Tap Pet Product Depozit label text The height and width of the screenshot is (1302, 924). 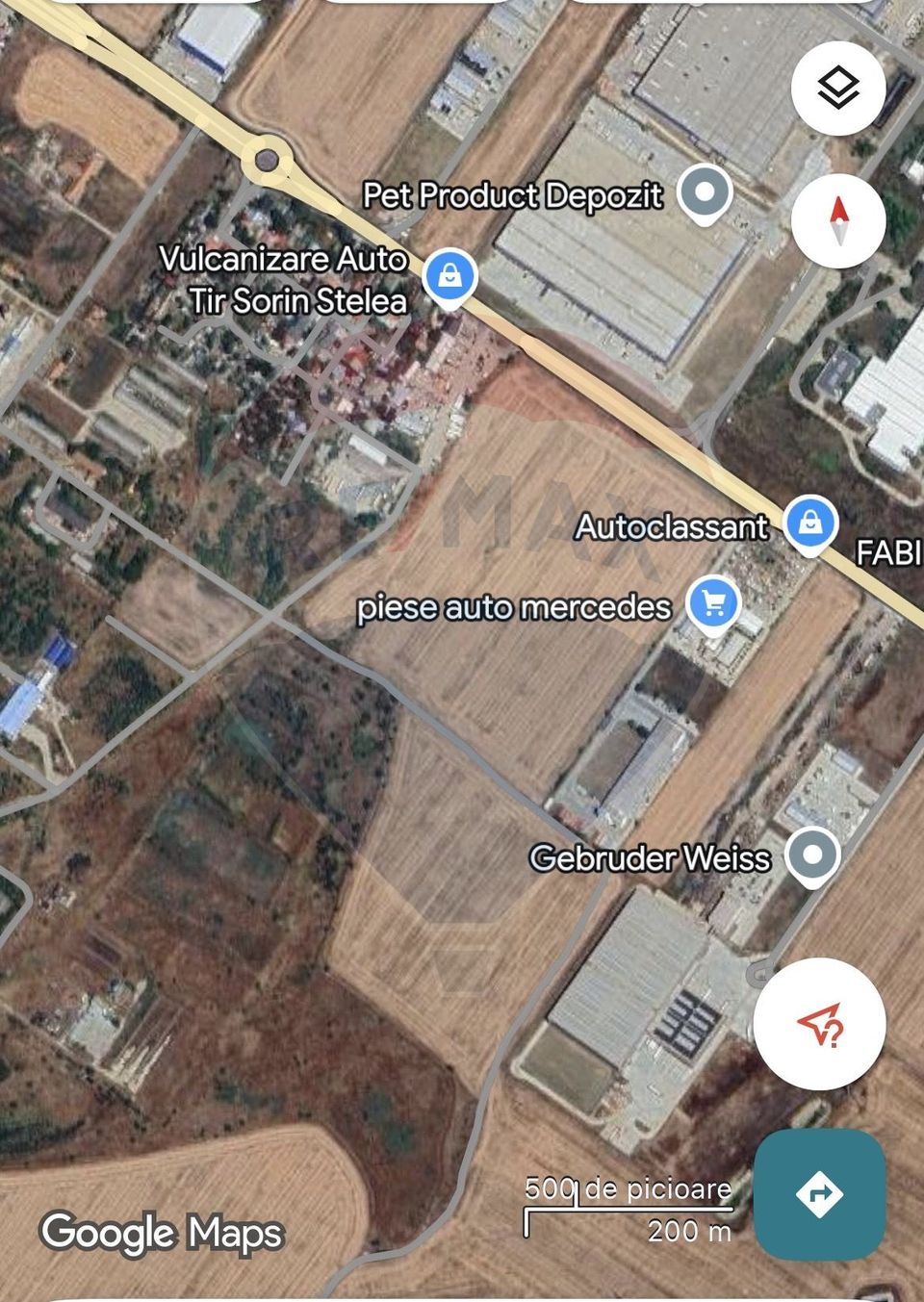point(513,194)
